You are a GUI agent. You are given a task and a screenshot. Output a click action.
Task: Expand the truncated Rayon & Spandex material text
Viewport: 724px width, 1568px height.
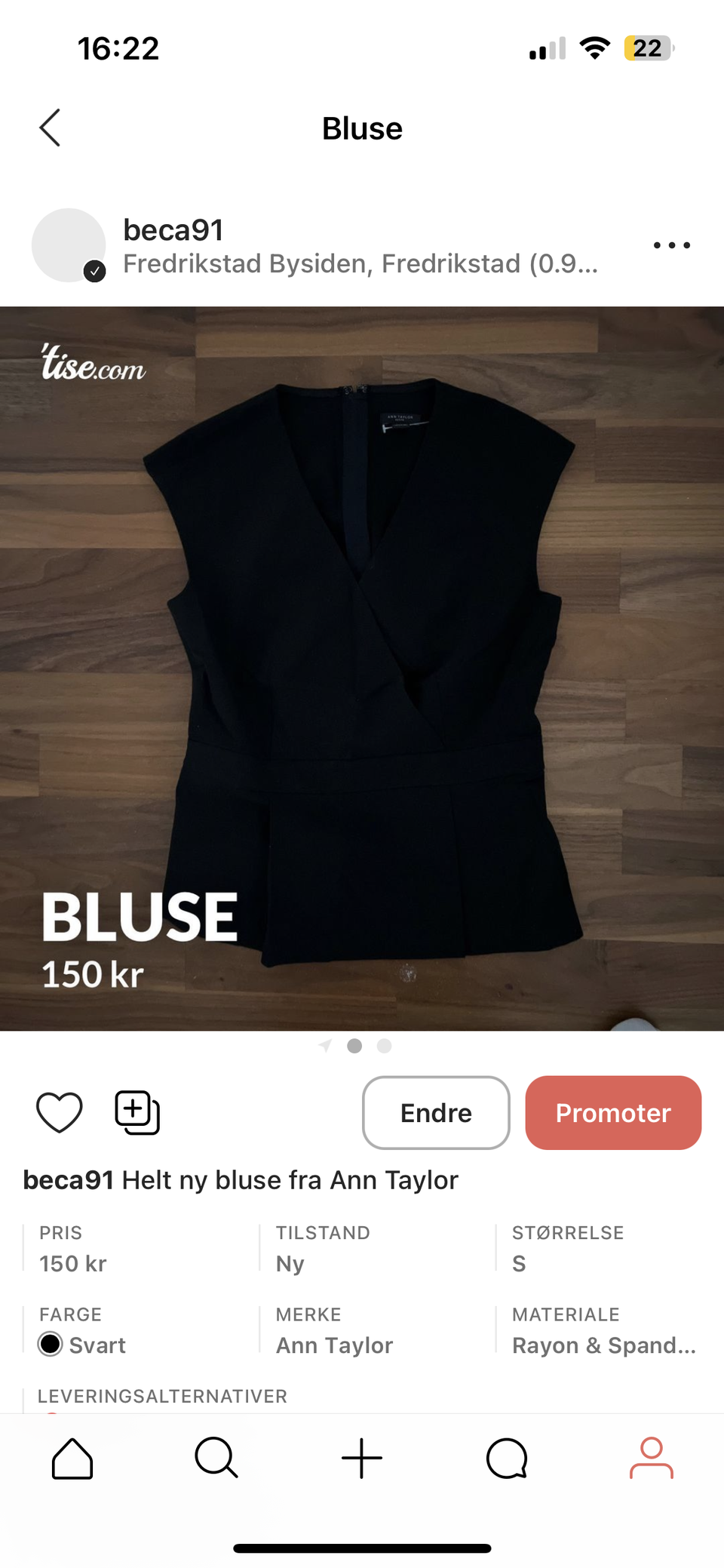[601, 1345]
